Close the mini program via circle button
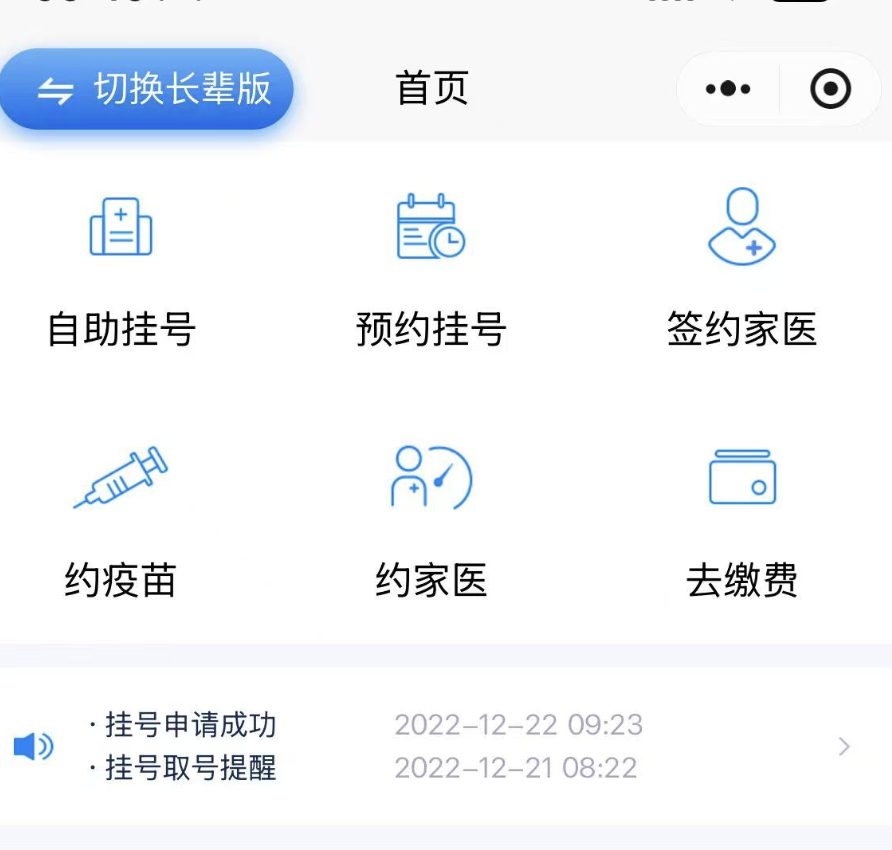This screenshot has width=892, height=850. point(830,90)
